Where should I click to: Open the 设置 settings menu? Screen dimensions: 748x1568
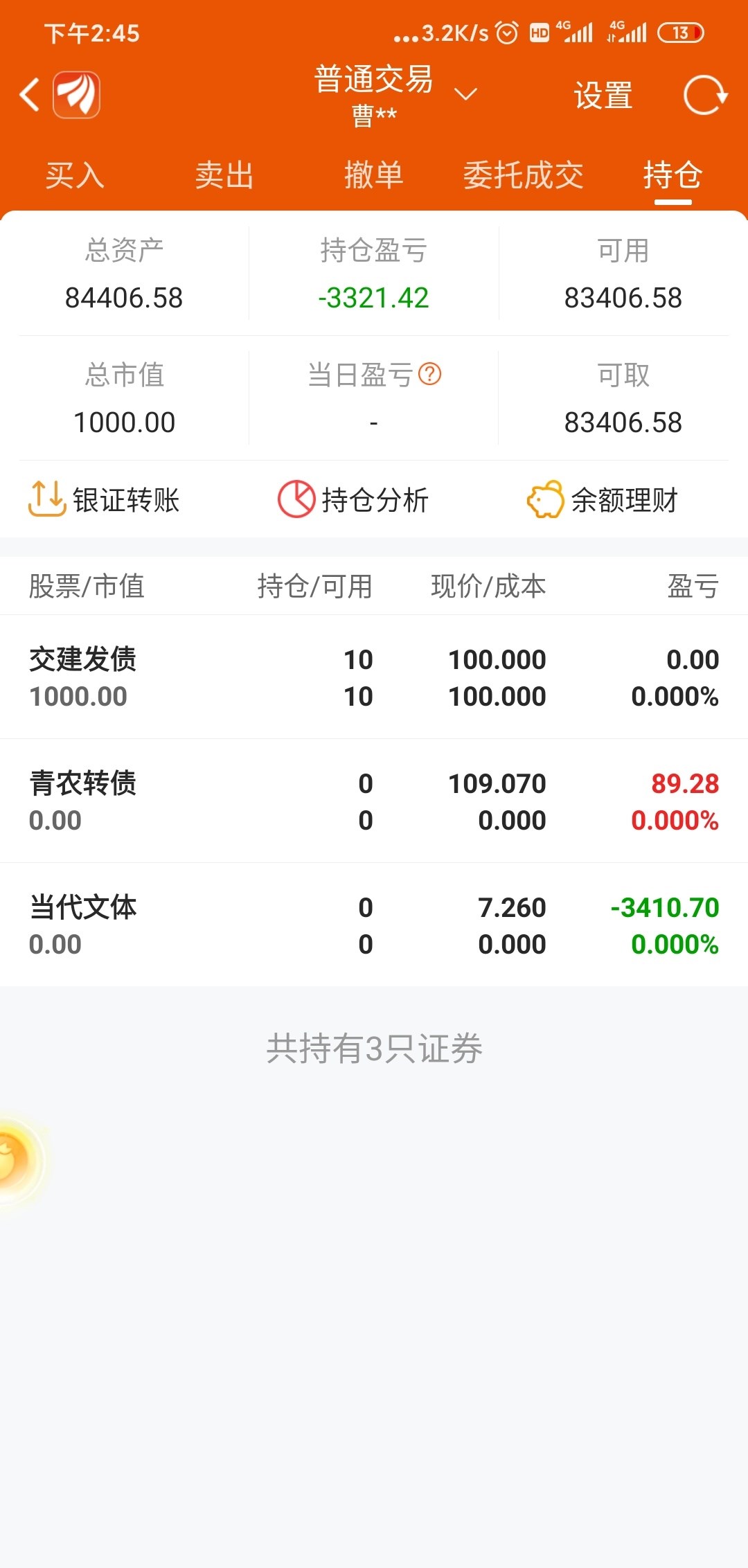point(601,96)
